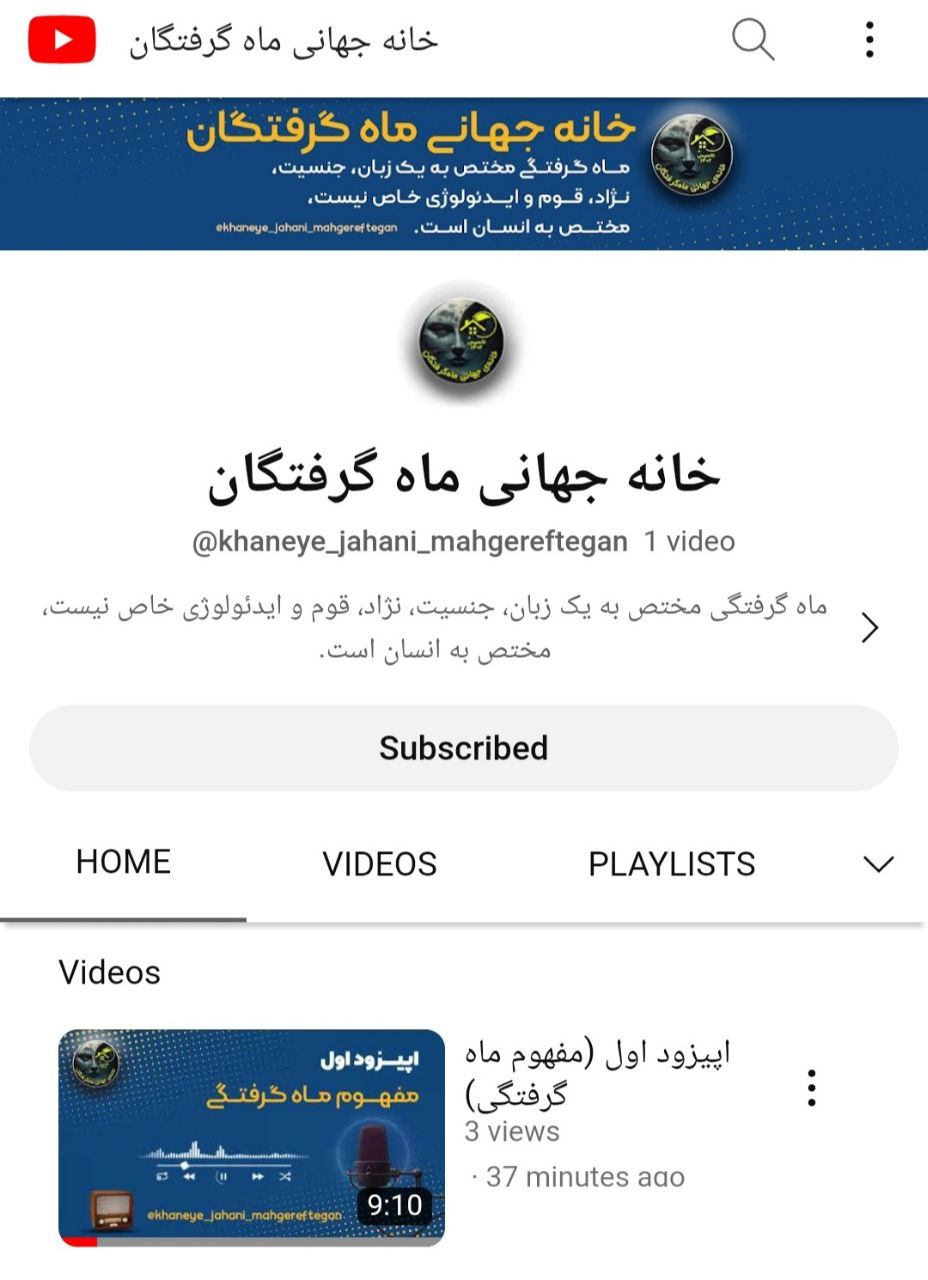This screenshot has width=928, height=1280.
Task: Open the search magnifier icon
Action: tap(753, 40)
